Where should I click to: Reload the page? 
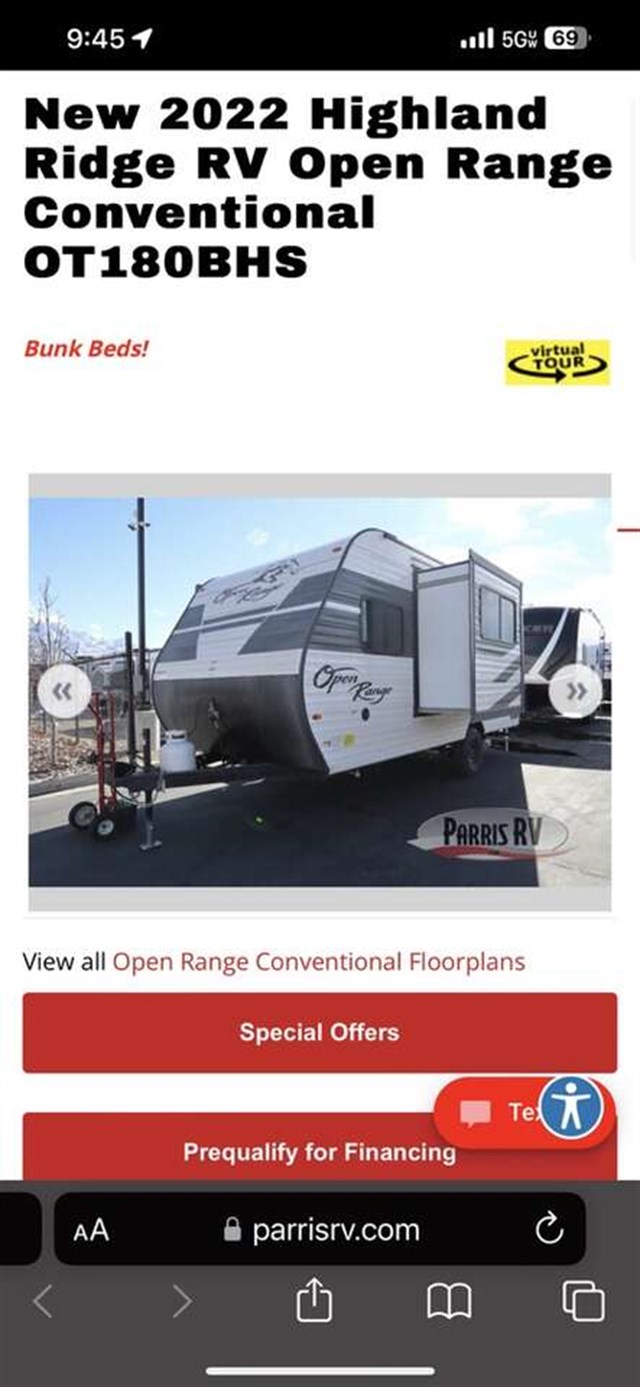(549, 1230)
